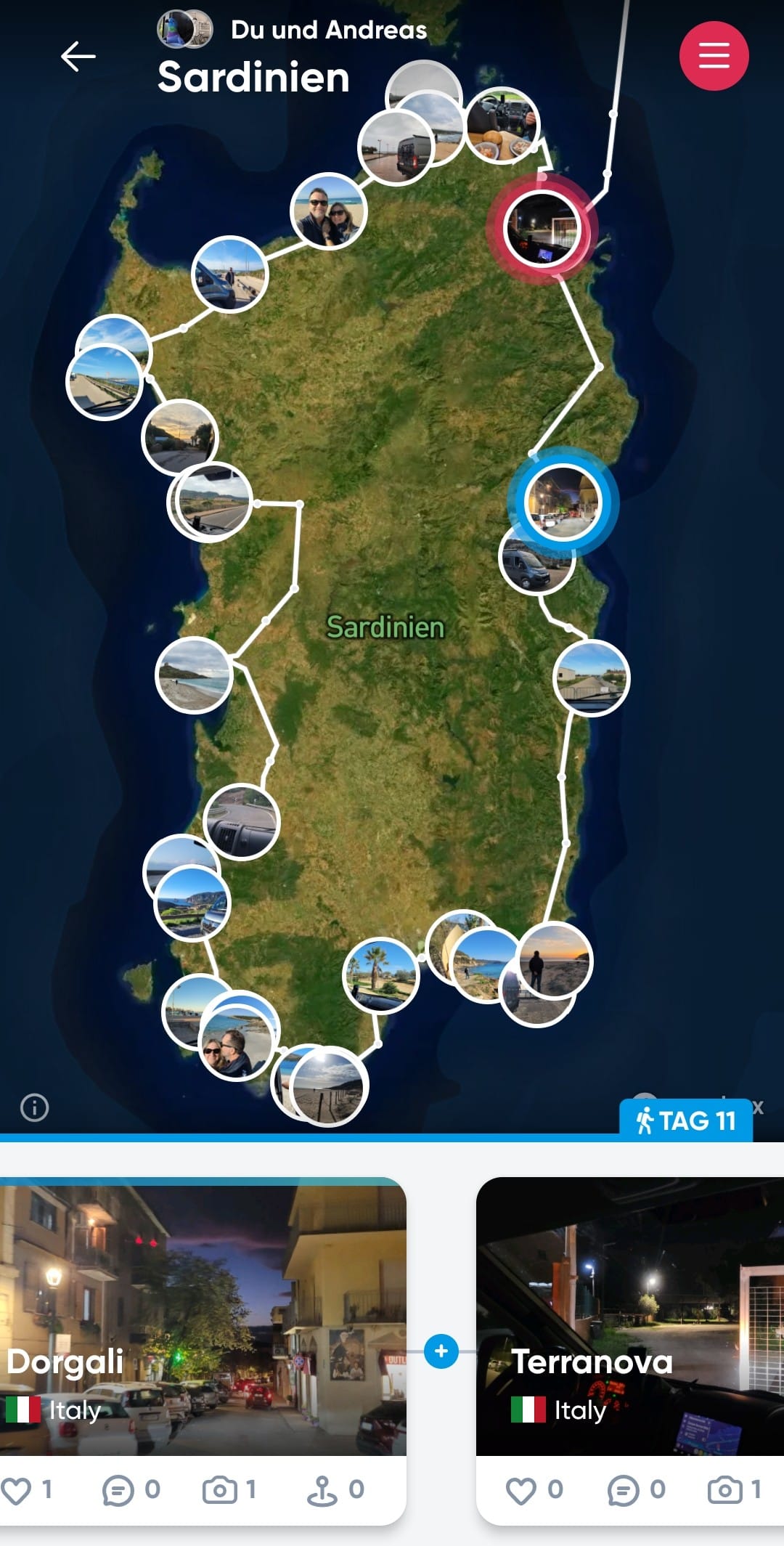Open the Du und Andreas profile avatars

click(x=185, y=30)
